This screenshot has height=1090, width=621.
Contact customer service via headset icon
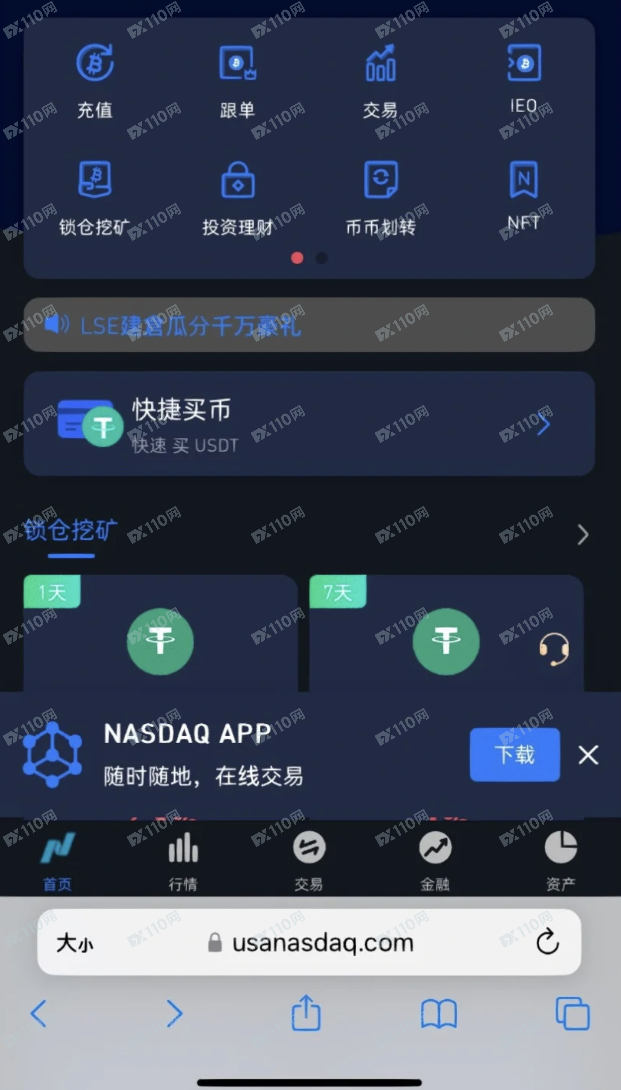tap(554, 650)
